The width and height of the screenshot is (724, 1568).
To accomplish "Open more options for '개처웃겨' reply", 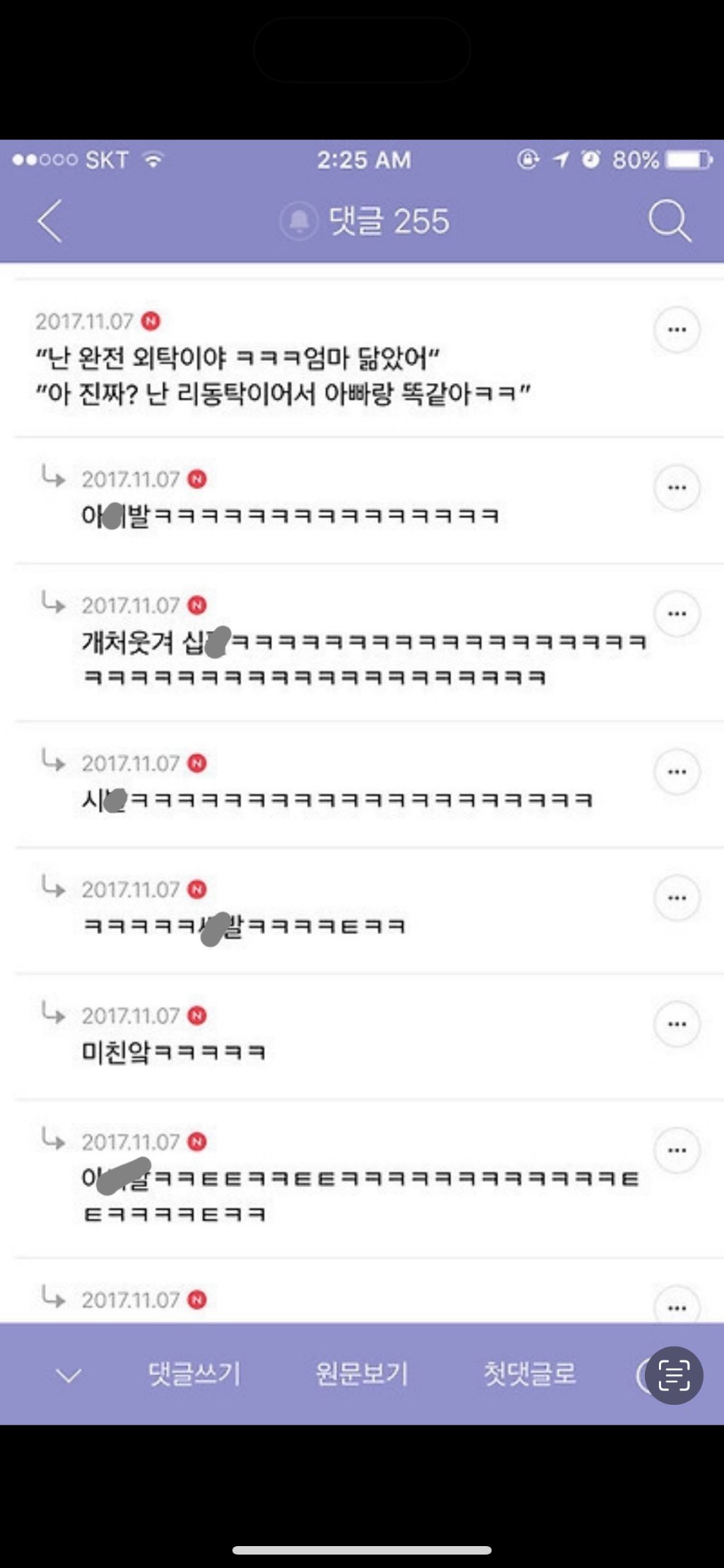I will [x=677, y=613].
